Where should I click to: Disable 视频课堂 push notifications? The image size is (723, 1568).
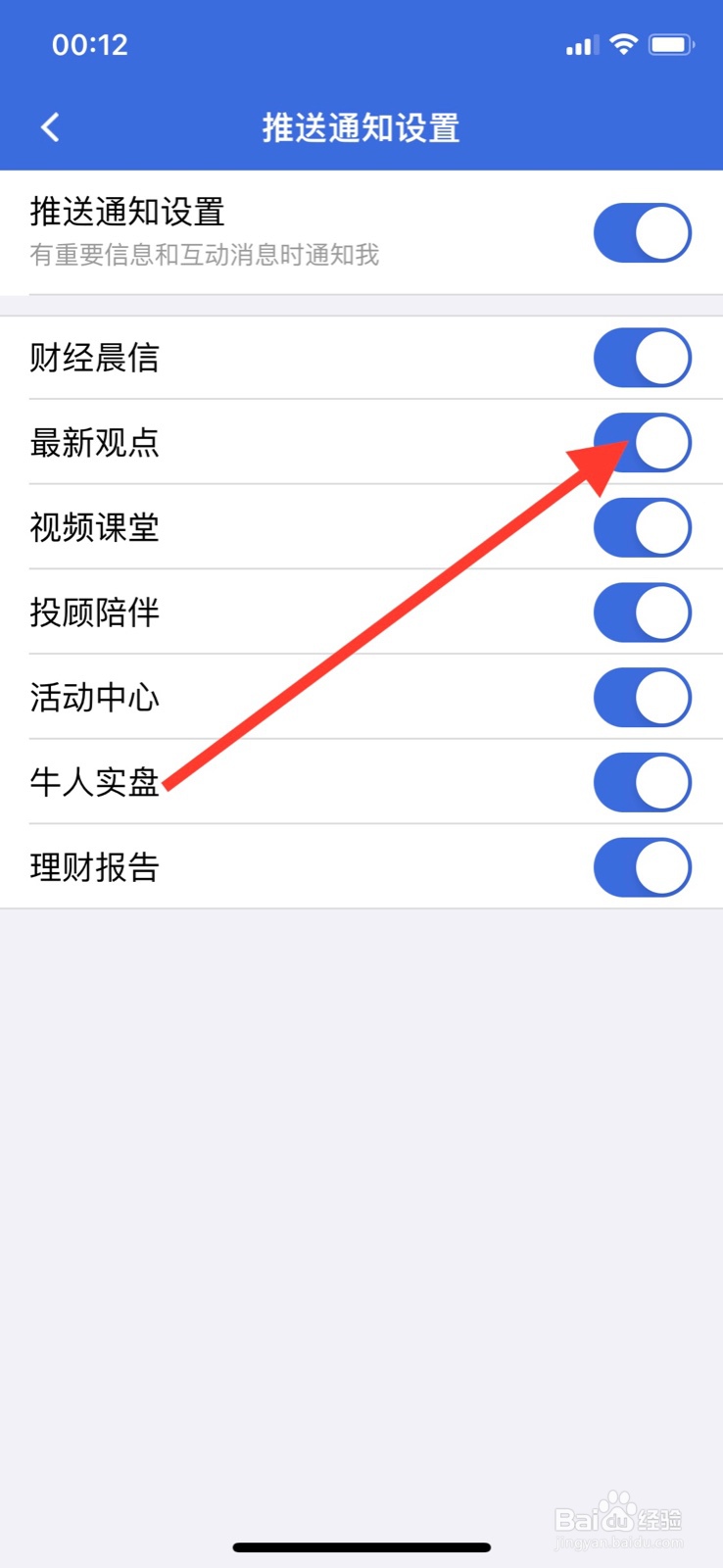pyautogui.click(x=643, y=527)
